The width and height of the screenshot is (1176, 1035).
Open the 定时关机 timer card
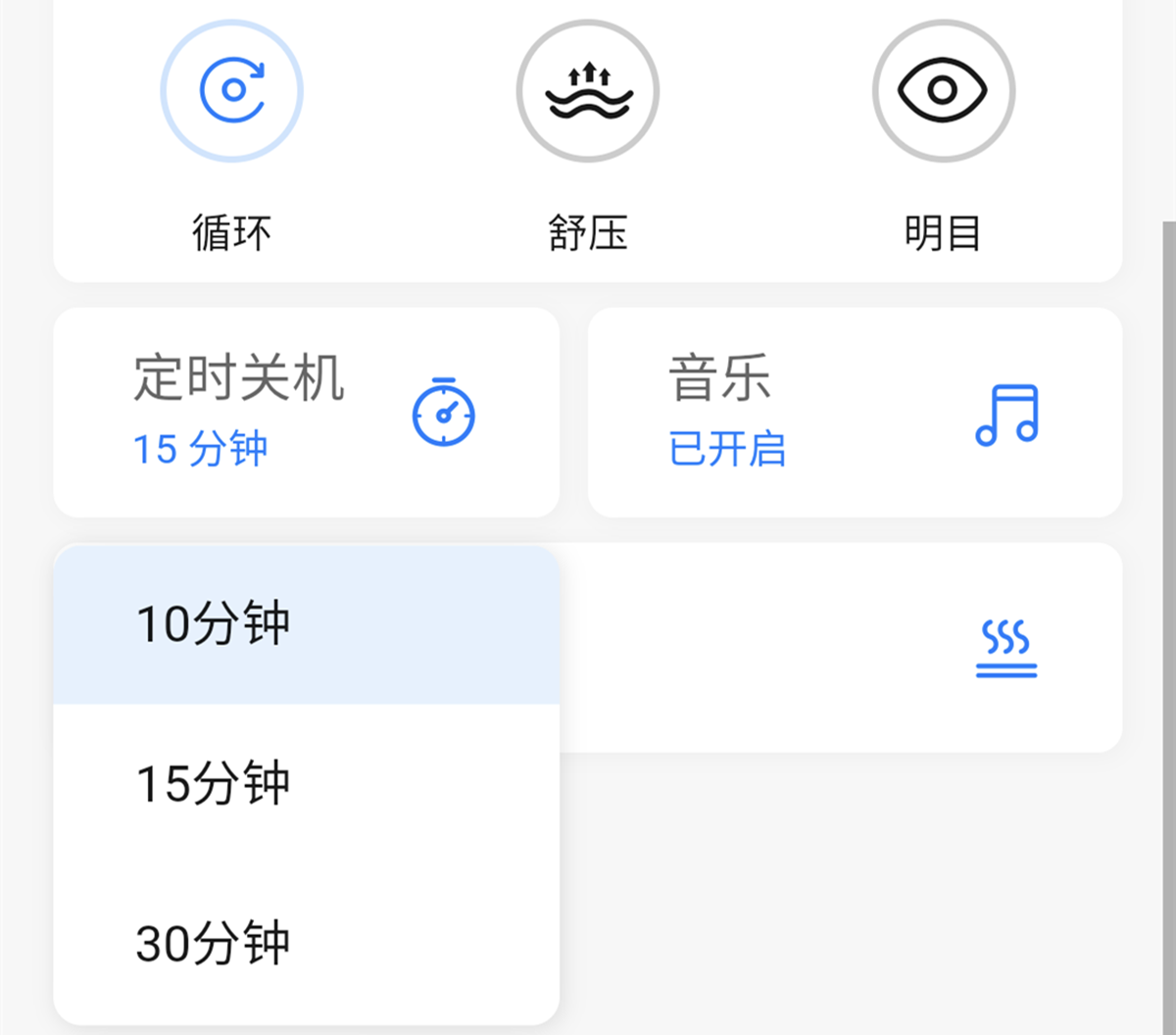(x=306, y=413)
